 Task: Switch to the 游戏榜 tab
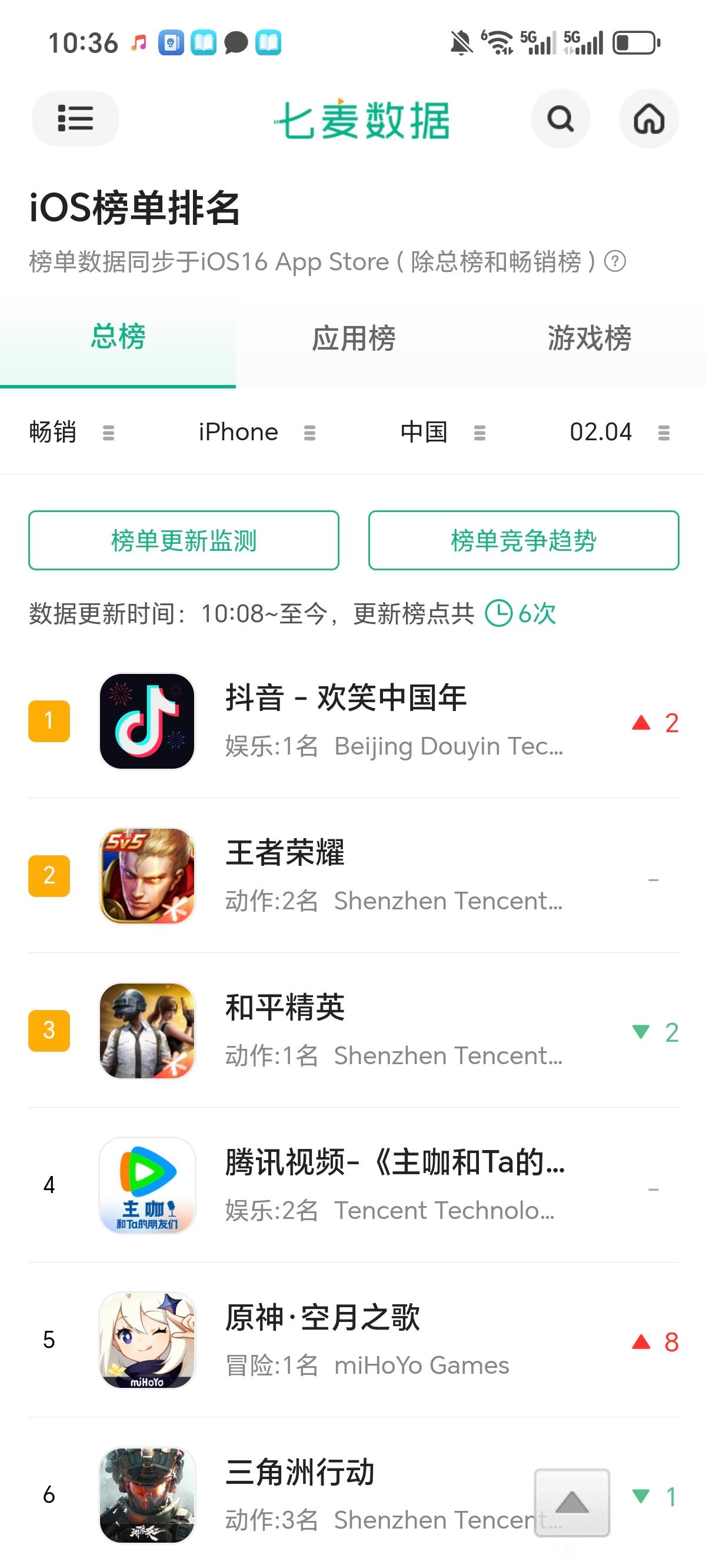588,338
